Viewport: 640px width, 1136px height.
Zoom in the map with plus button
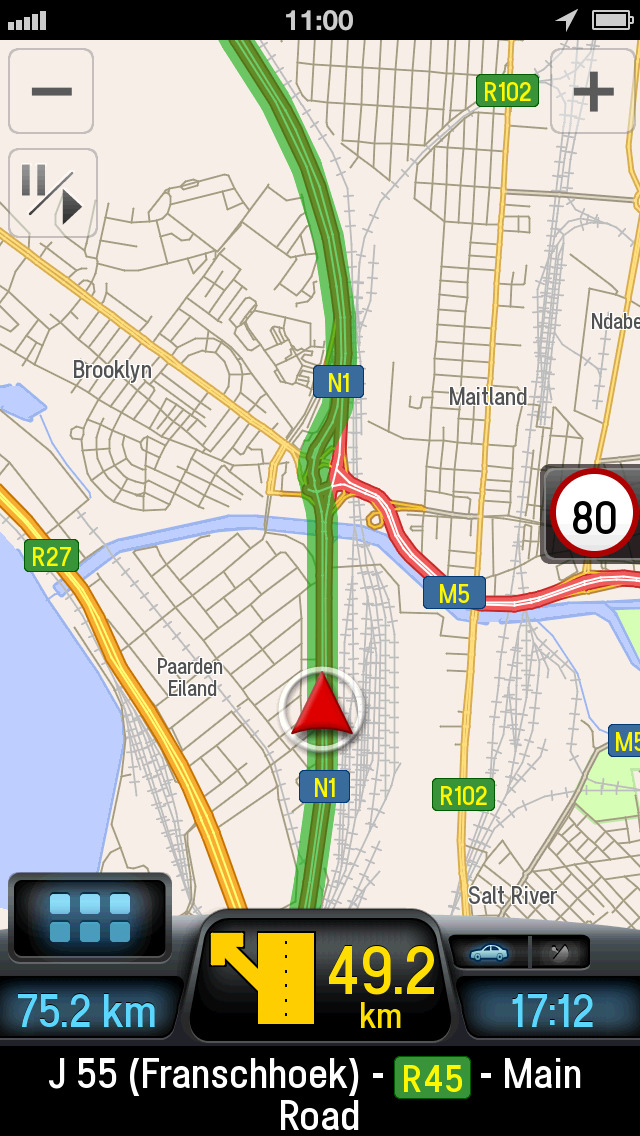point(594,91)
